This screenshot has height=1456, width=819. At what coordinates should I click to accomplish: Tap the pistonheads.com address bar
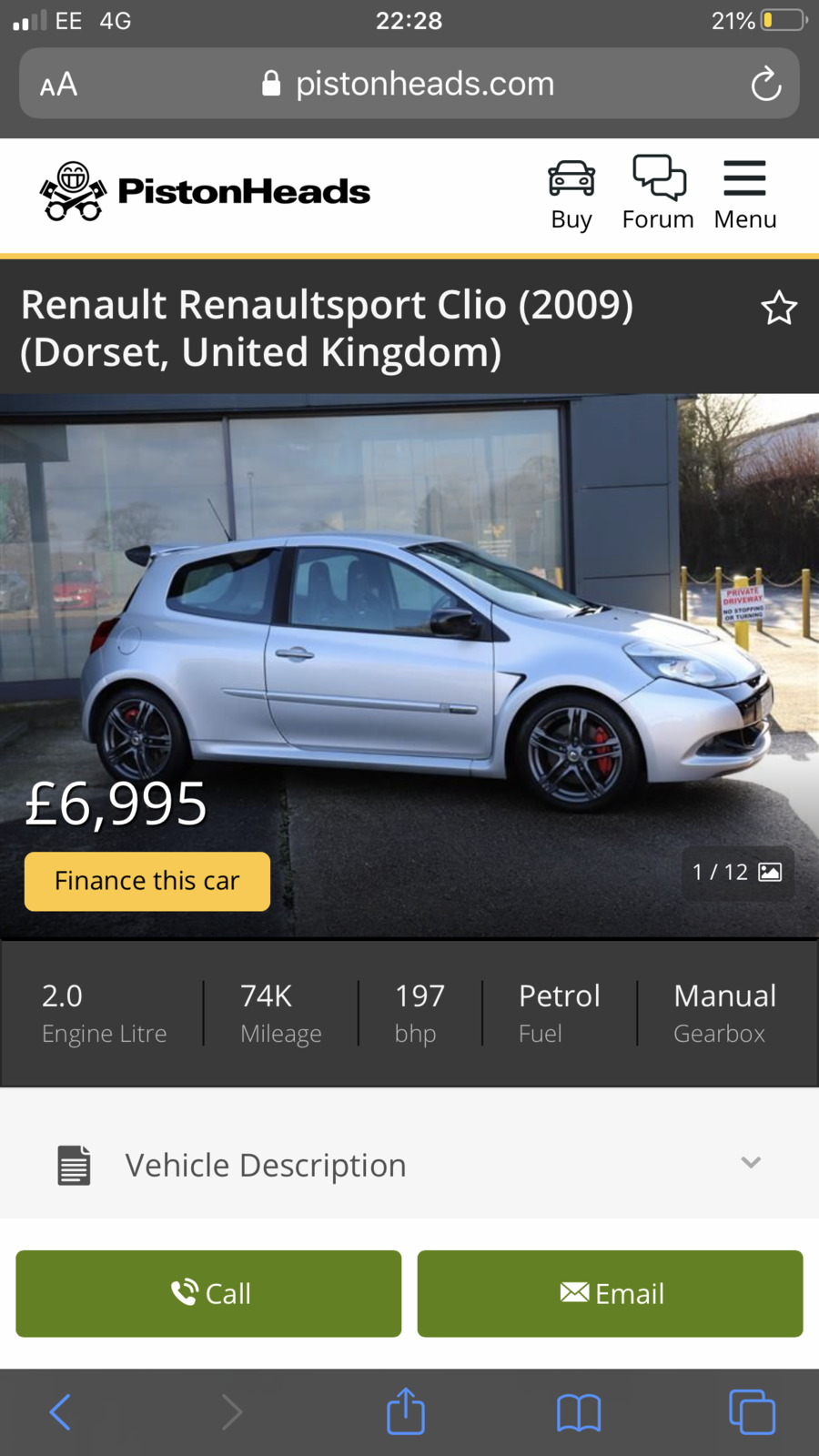409,84
